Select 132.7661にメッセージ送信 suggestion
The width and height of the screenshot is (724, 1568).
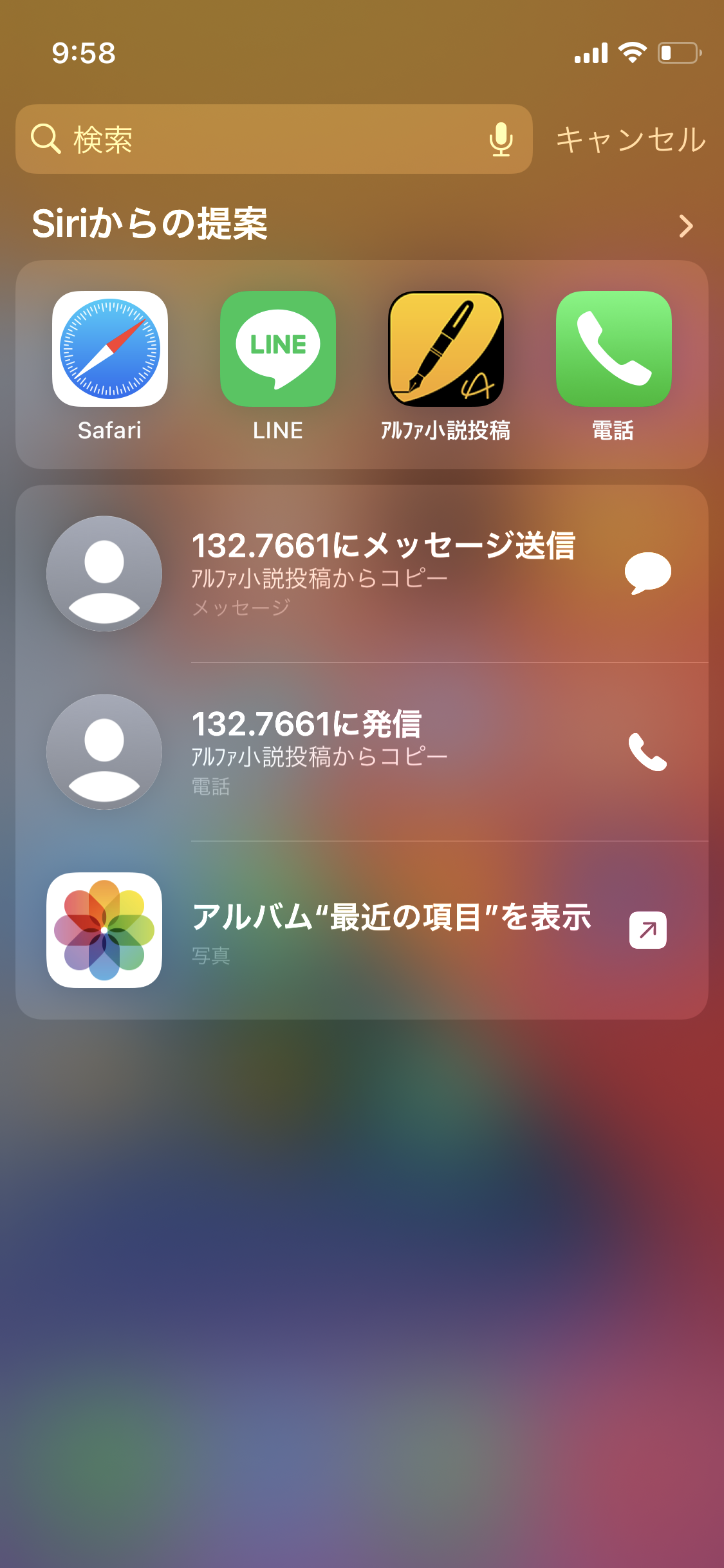tap(383, 574)
